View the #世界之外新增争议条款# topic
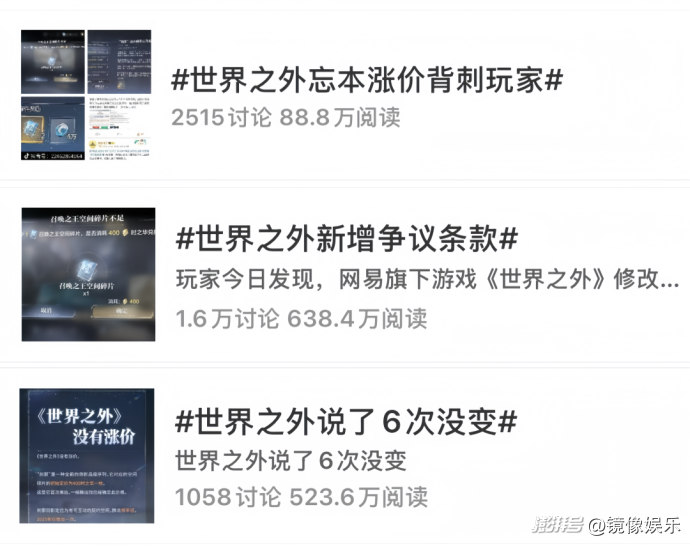690x546 pixels. [x=346, y=239]
